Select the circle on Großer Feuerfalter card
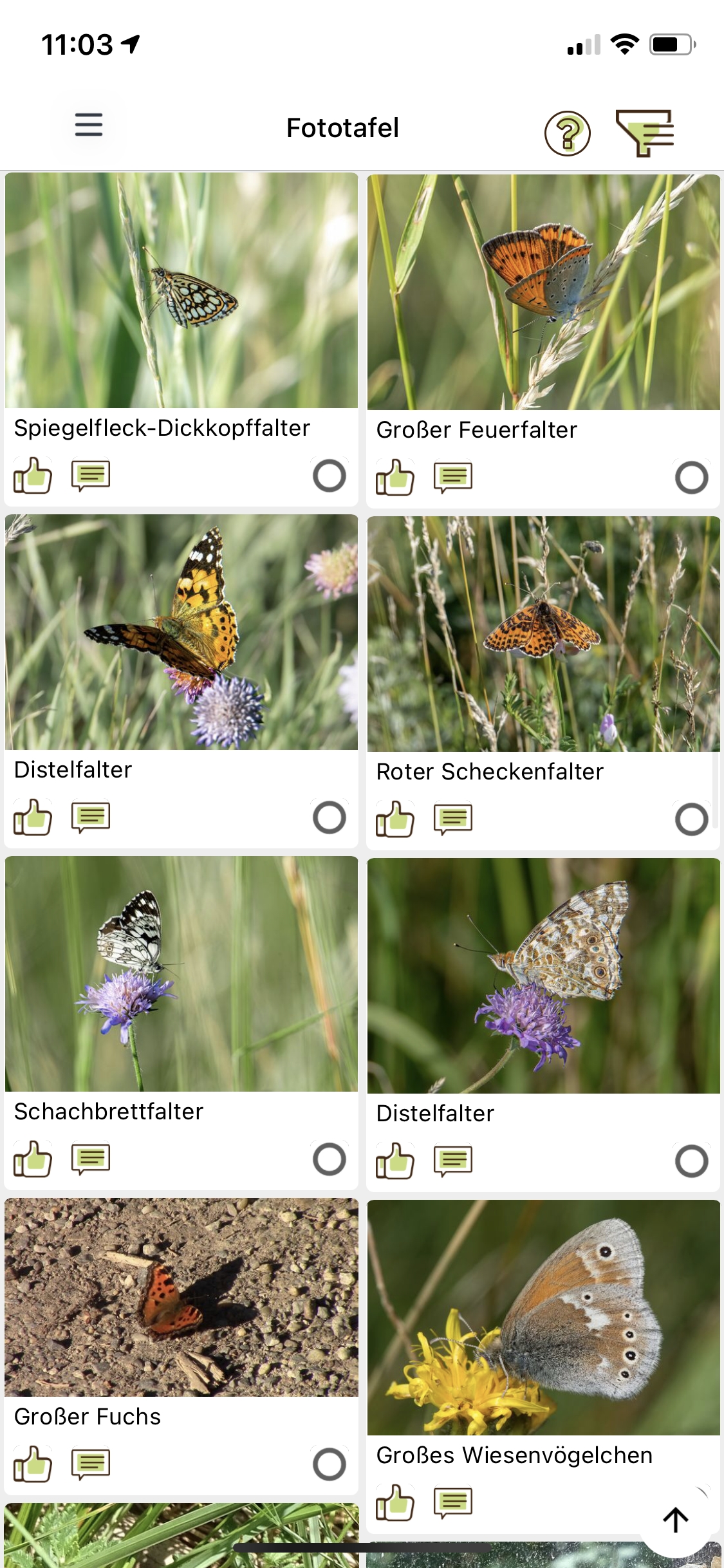This screenshot has width=724, height=1568. [x=691, y=478]
